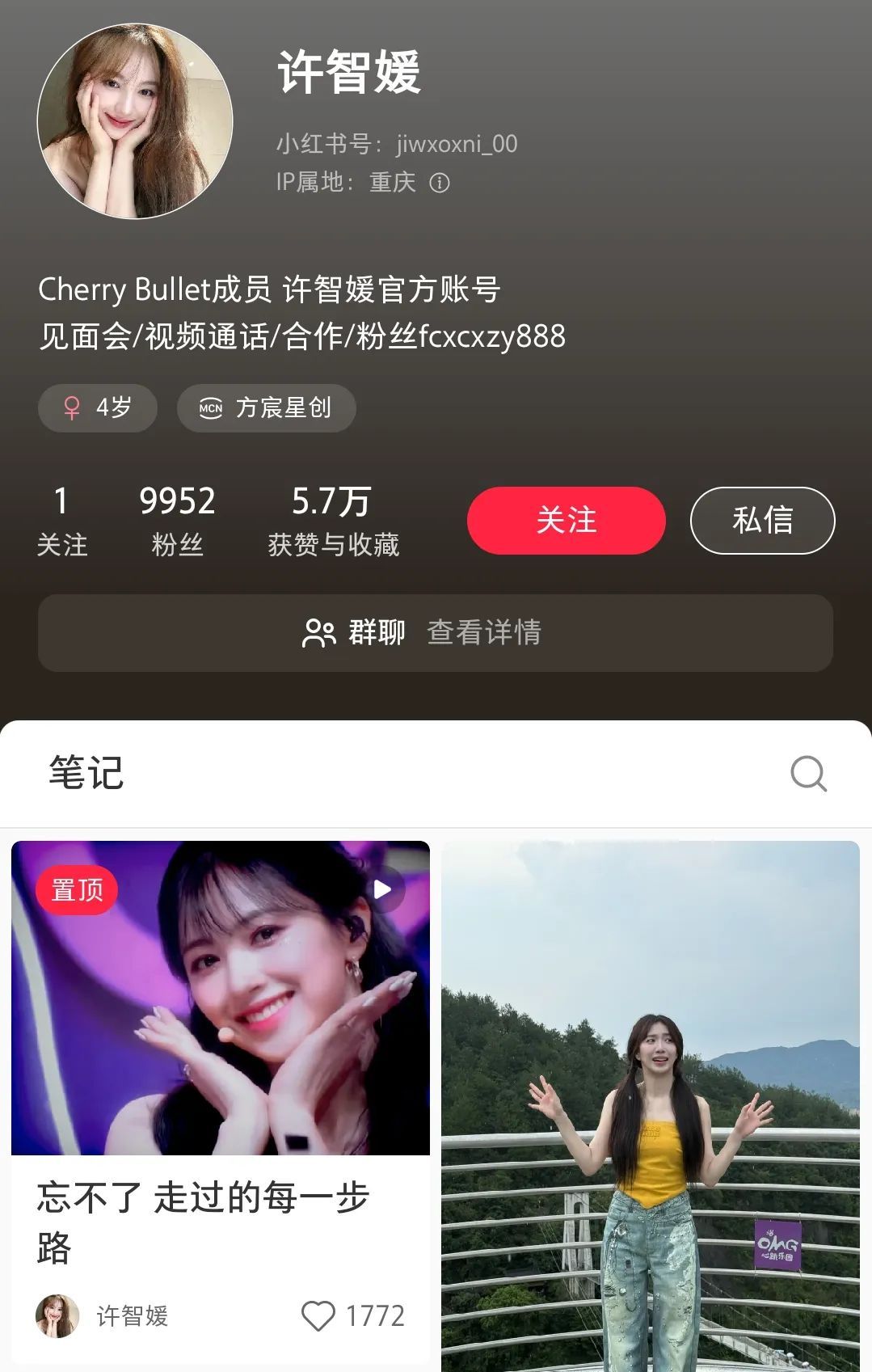Image resolution: width=872 pixels, height=1372 pixels.
Task: Open 查看详情 for the group chat
Action: point(484,634)
